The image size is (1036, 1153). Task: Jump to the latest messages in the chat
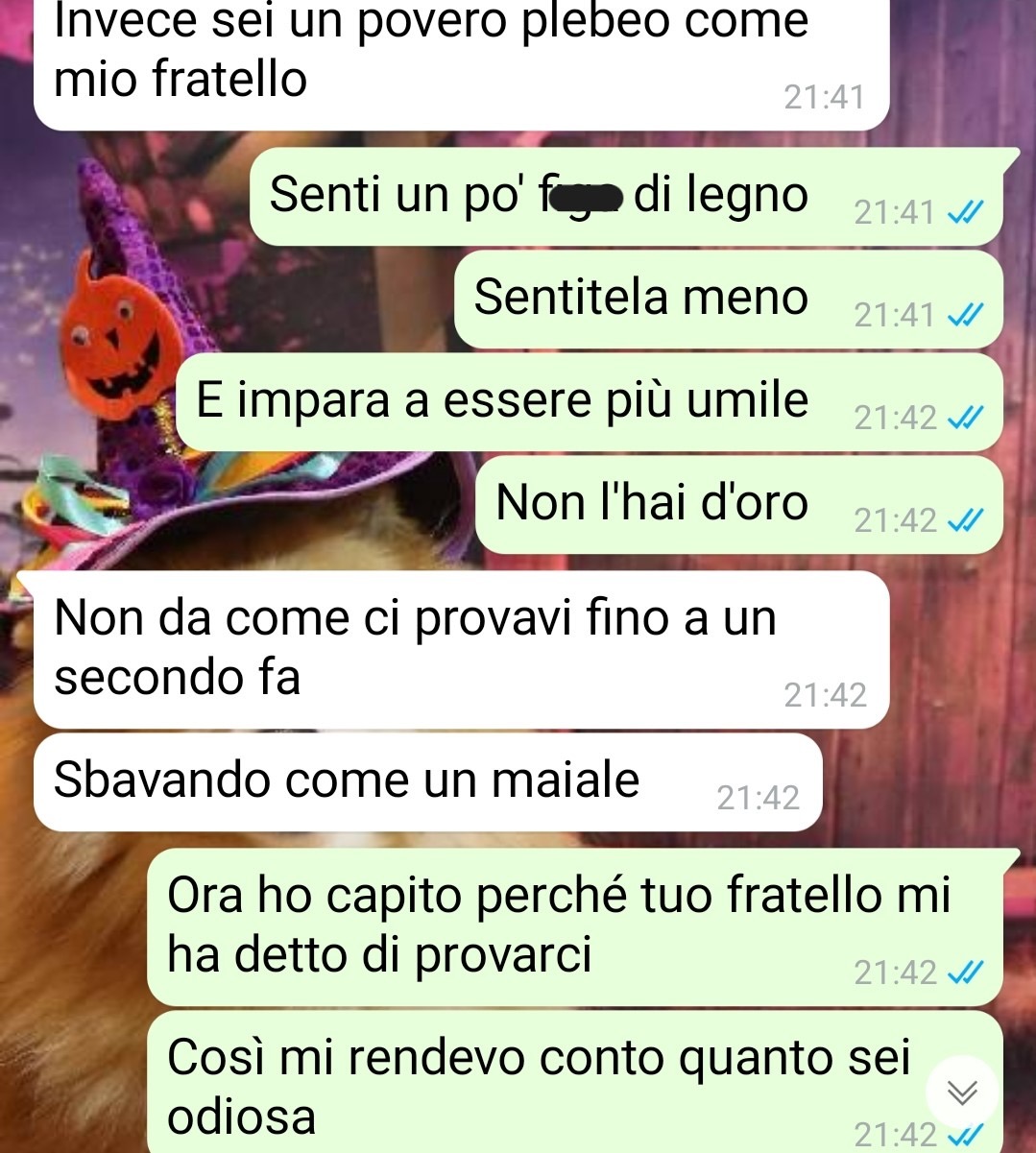[x=962, y=1093]
